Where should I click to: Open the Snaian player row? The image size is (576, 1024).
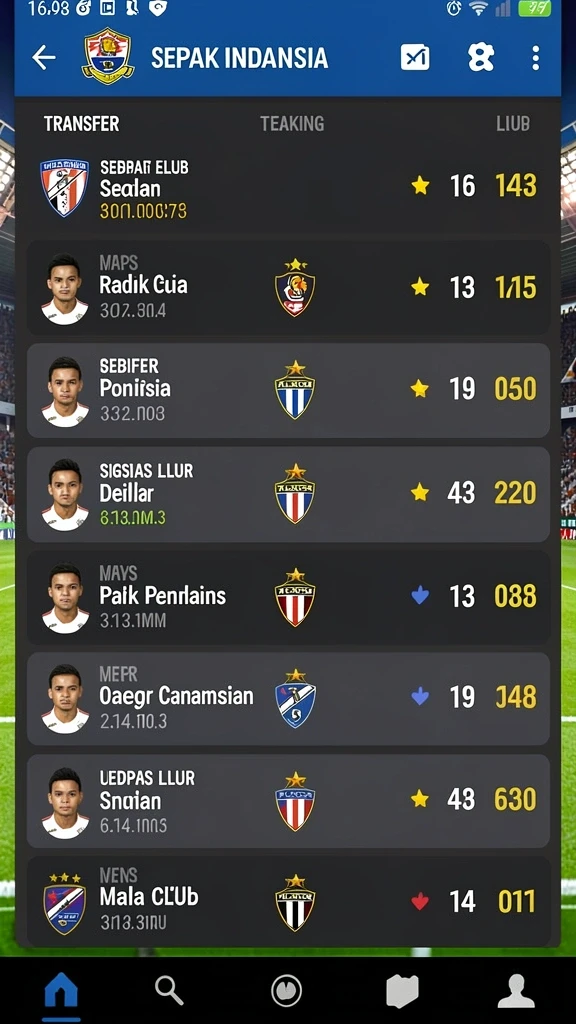click(x=288, y=801)
